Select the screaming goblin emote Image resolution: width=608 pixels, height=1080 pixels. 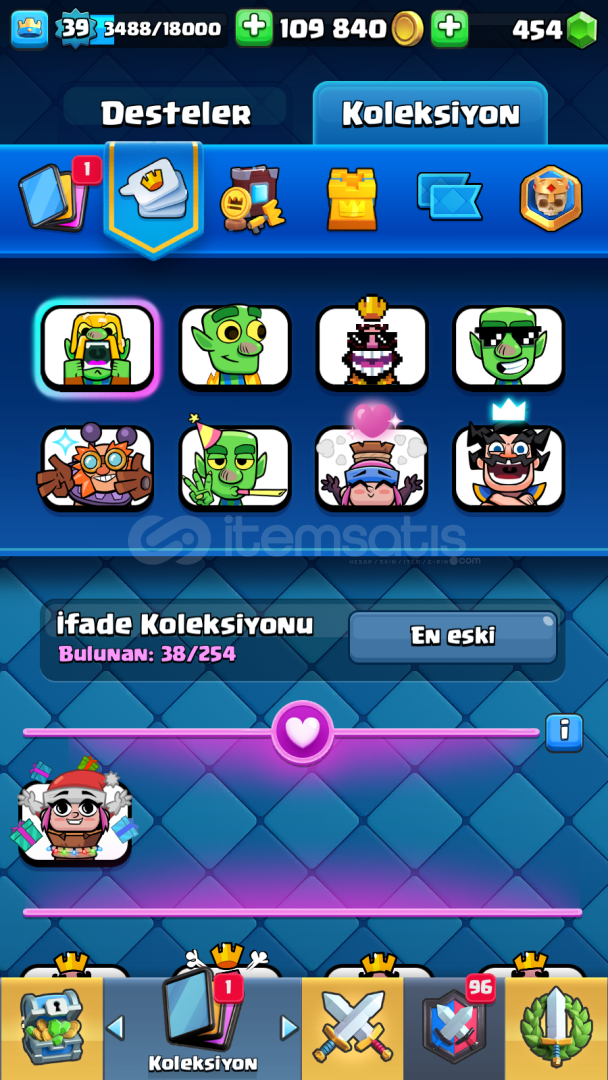(x=97, y=348)
